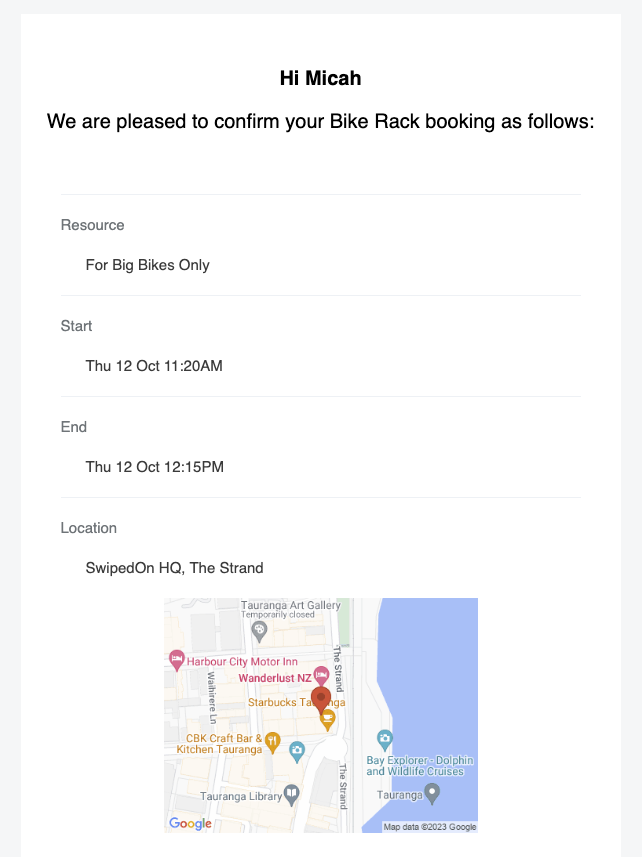
Task: Open the SwipedOn HQ location map
Action: [x=320, y=714]
